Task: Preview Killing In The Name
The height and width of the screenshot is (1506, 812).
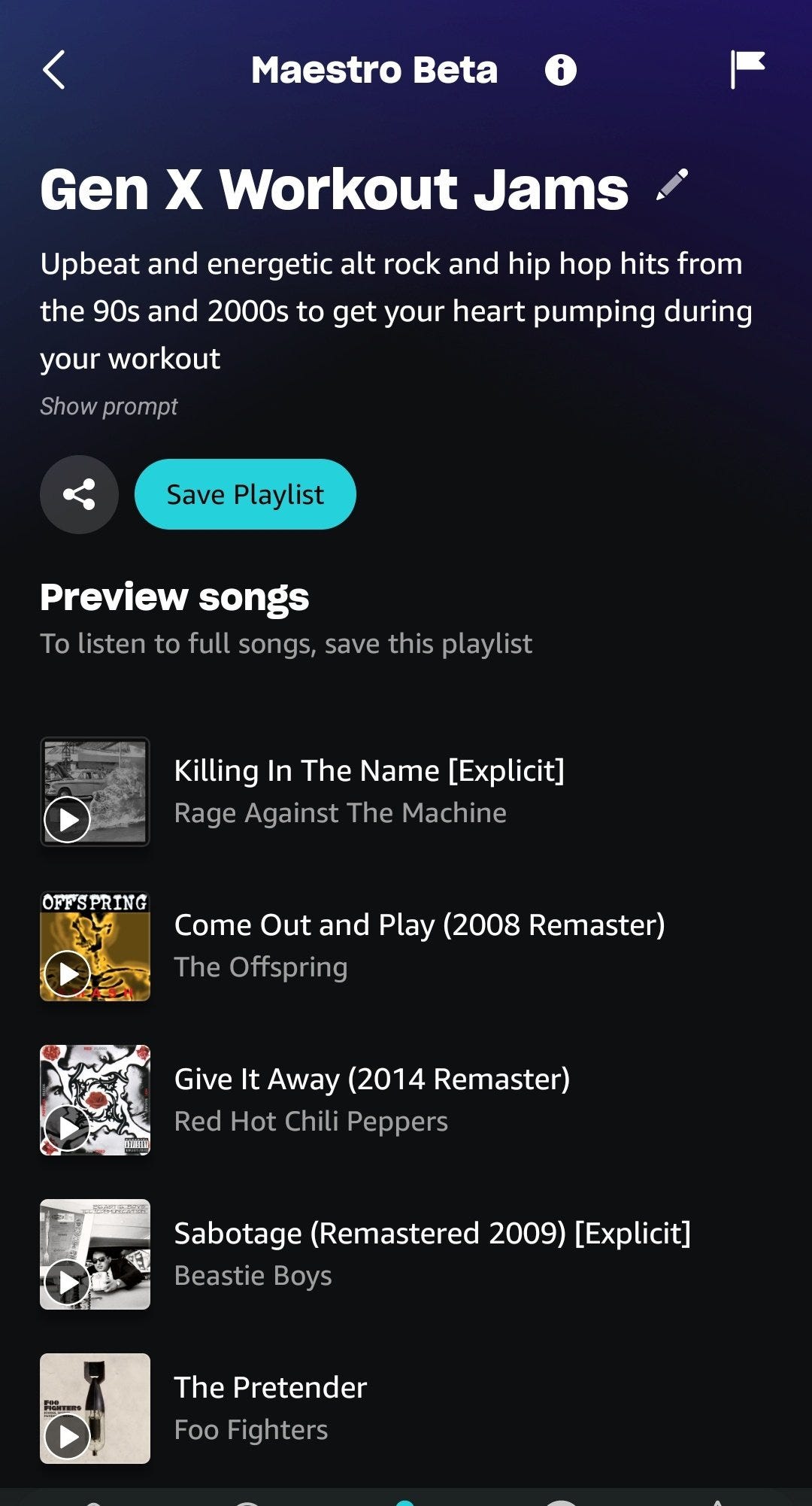Action: [x=67, y=819]
